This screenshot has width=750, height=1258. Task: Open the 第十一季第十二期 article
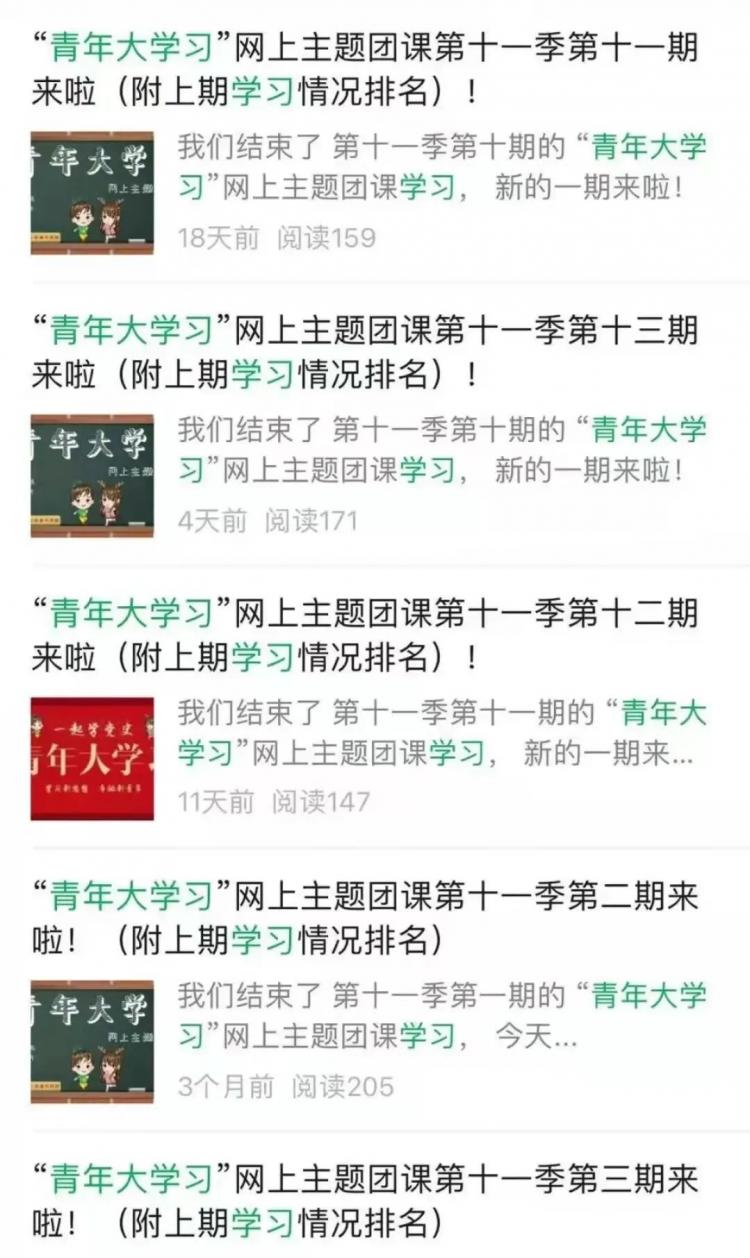[x=365, y=634]
